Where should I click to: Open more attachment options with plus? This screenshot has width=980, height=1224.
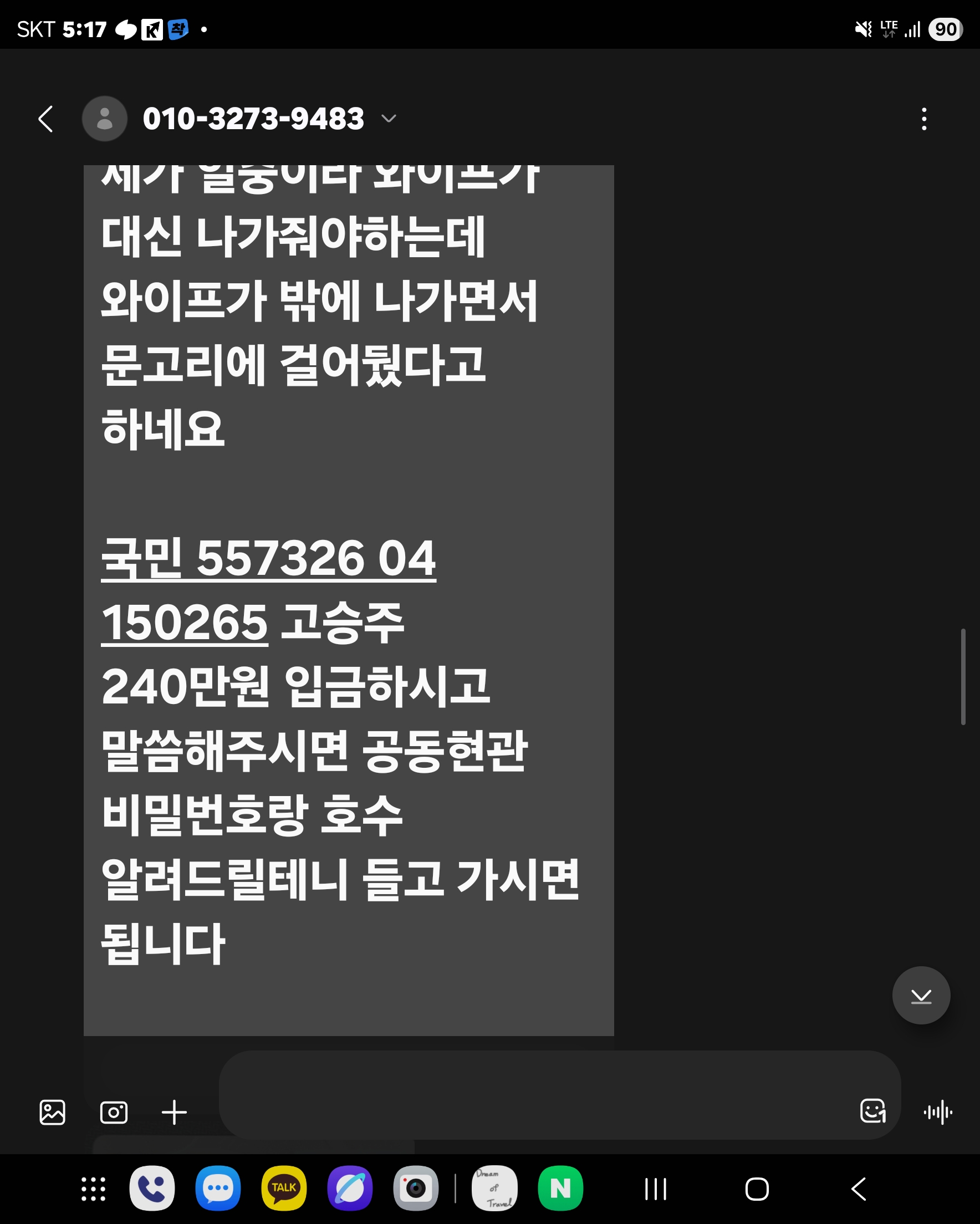click(x=174, y=1112)
